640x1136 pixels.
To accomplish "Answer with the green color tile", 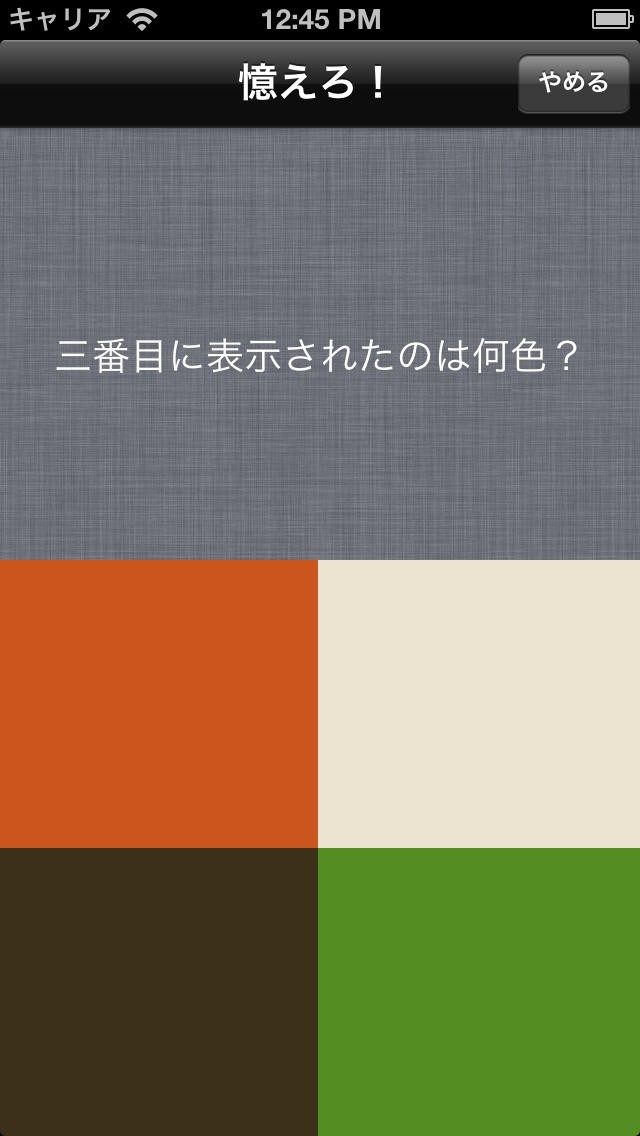I will pos(479,991).
